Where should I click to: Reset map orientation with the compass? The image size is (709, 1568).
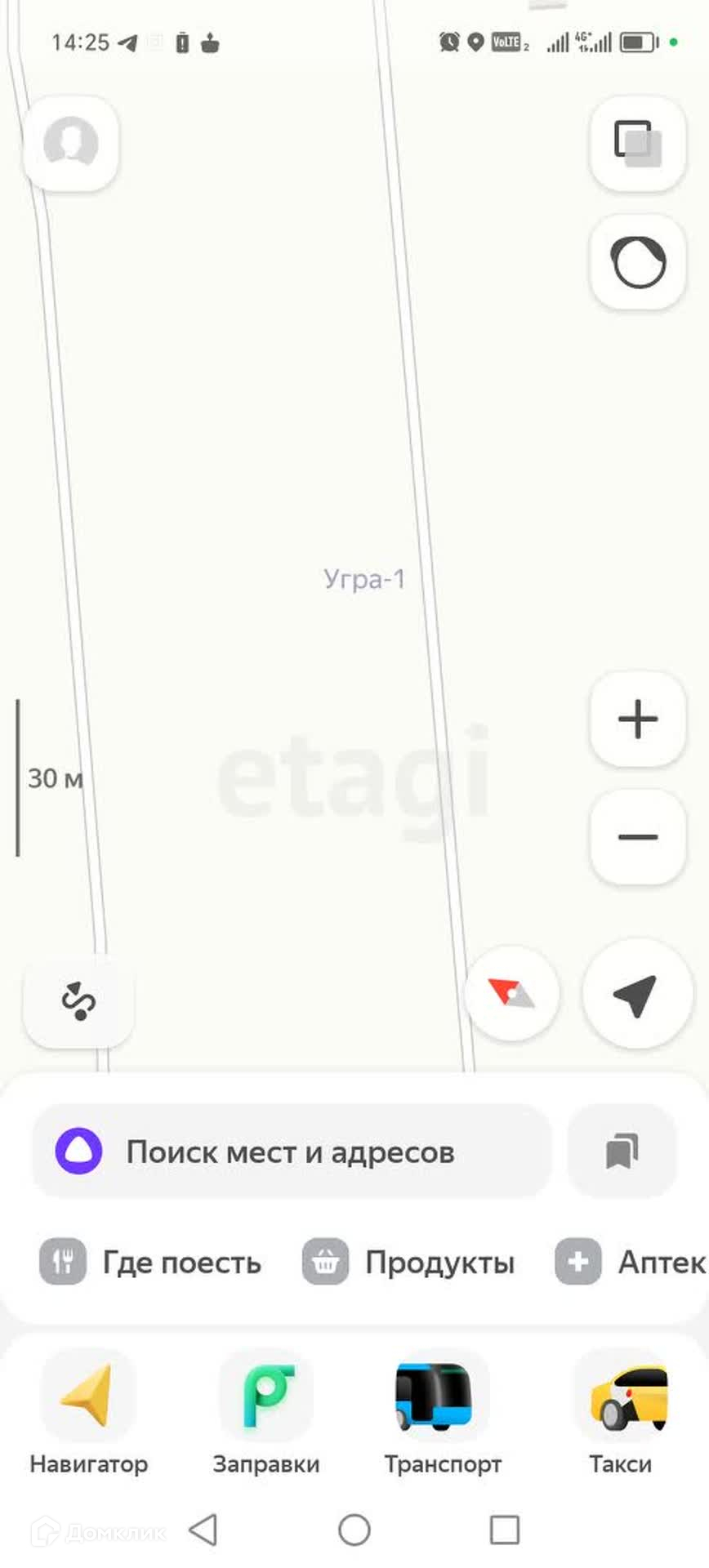(512, 994)
